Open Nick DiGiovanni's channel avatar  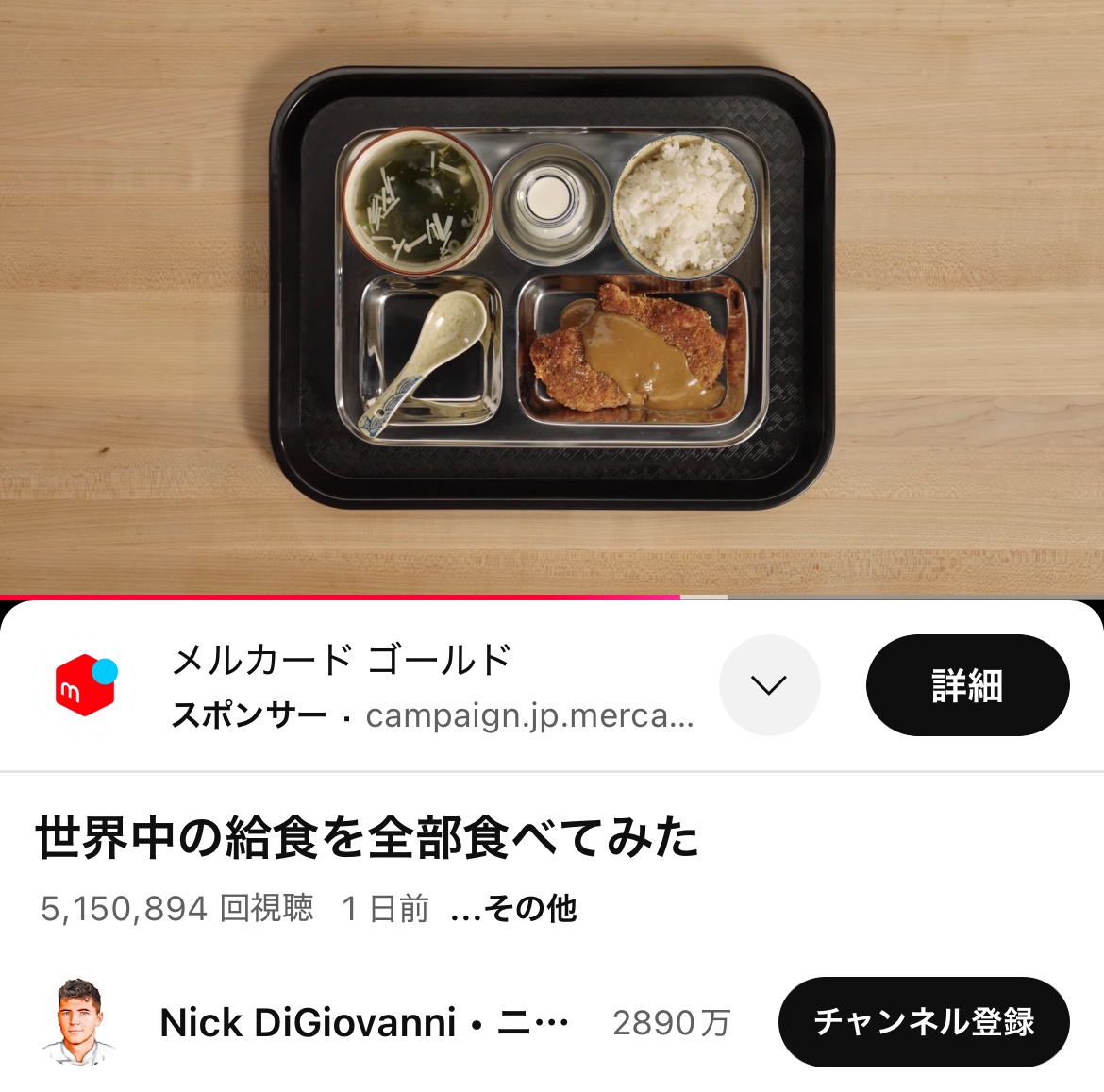78,1022
